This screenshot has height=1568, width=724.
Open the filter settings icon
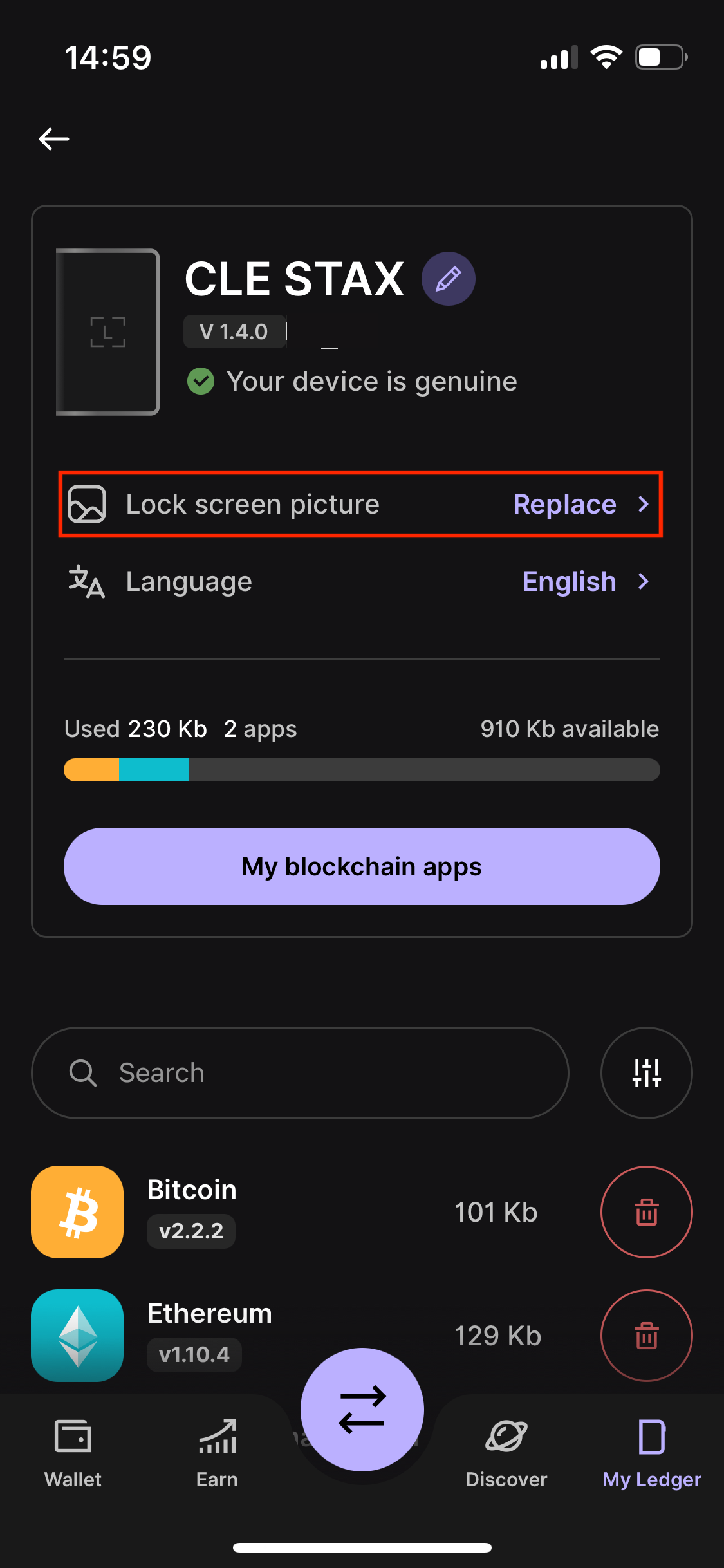point(646,1073)
